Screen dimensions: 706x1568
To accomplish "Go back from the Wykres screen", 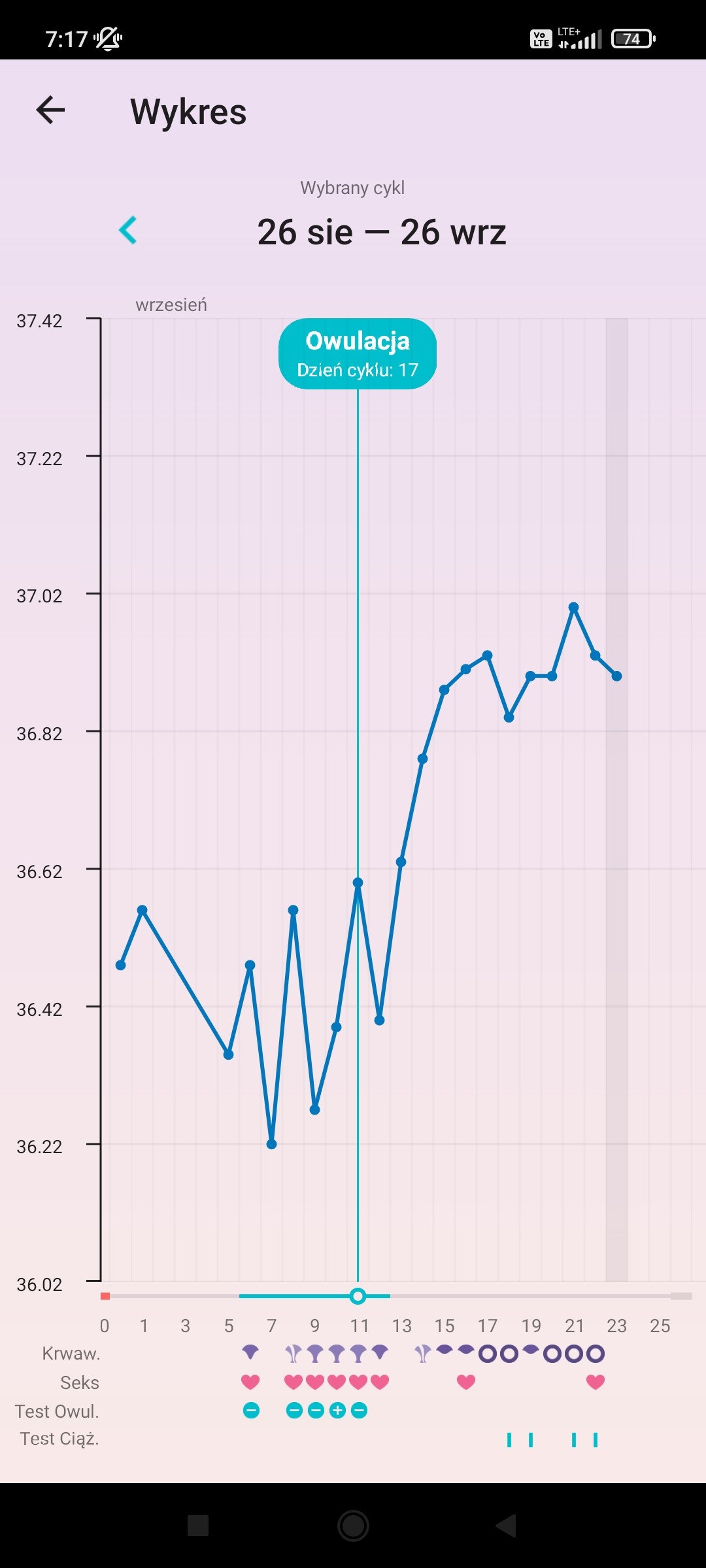I will coord(50,110).
